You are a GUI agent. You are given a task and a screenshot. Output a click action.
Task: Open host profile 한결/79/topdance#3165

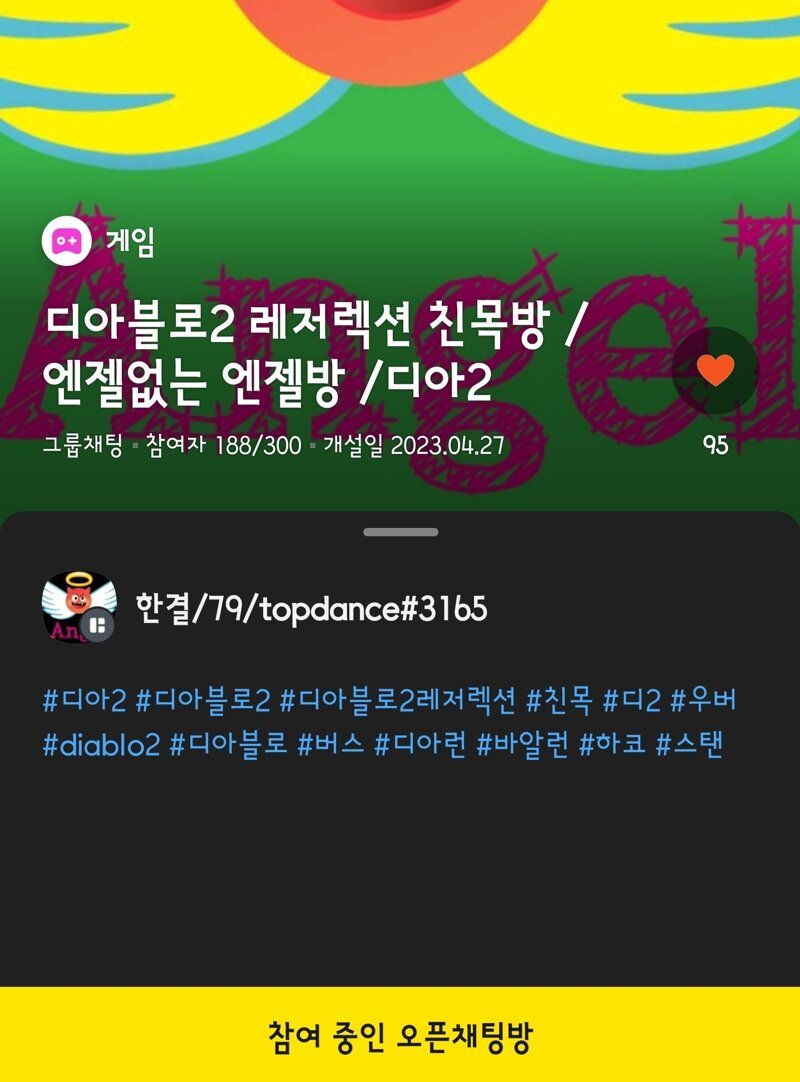click(310, 608)
